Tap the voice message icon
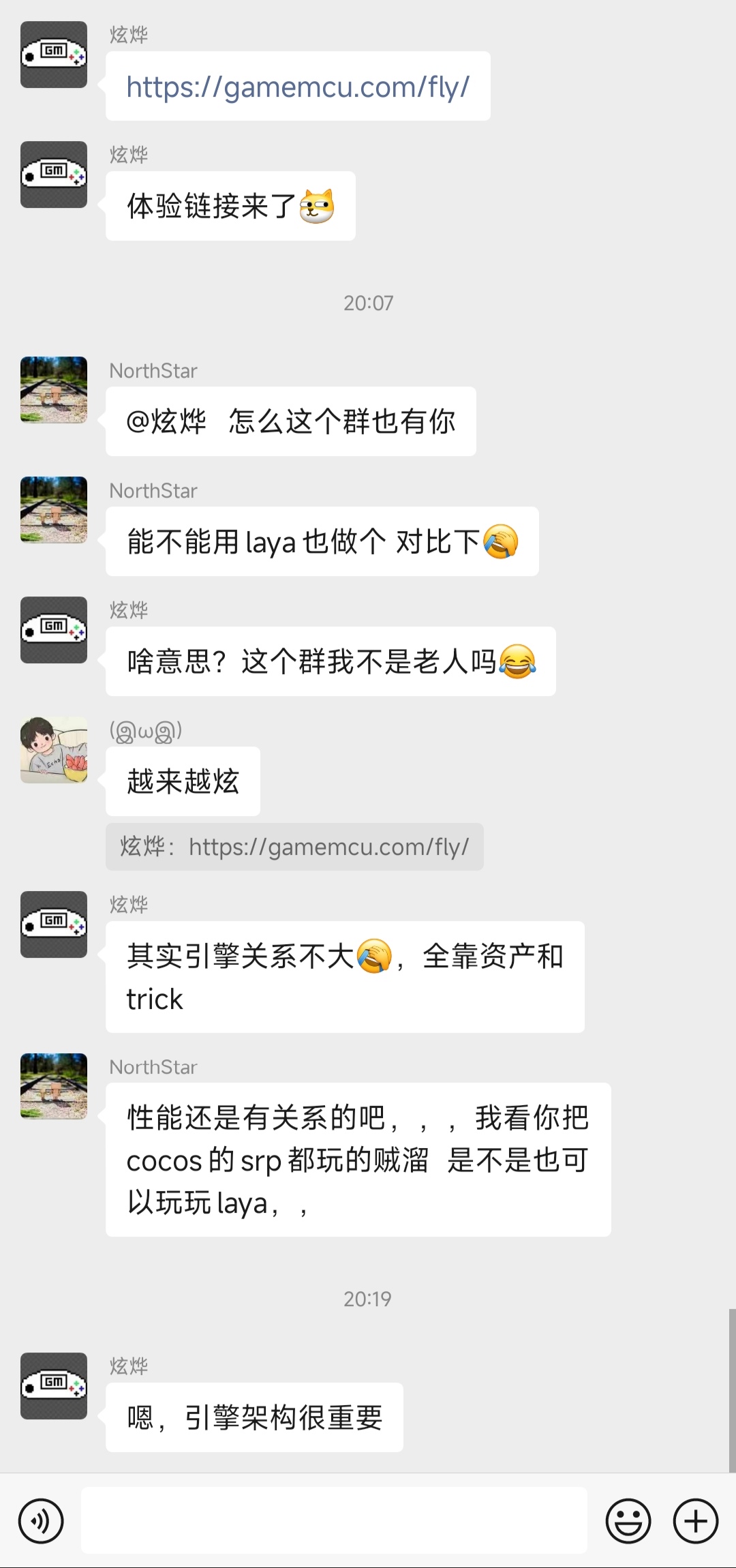 41,1521
